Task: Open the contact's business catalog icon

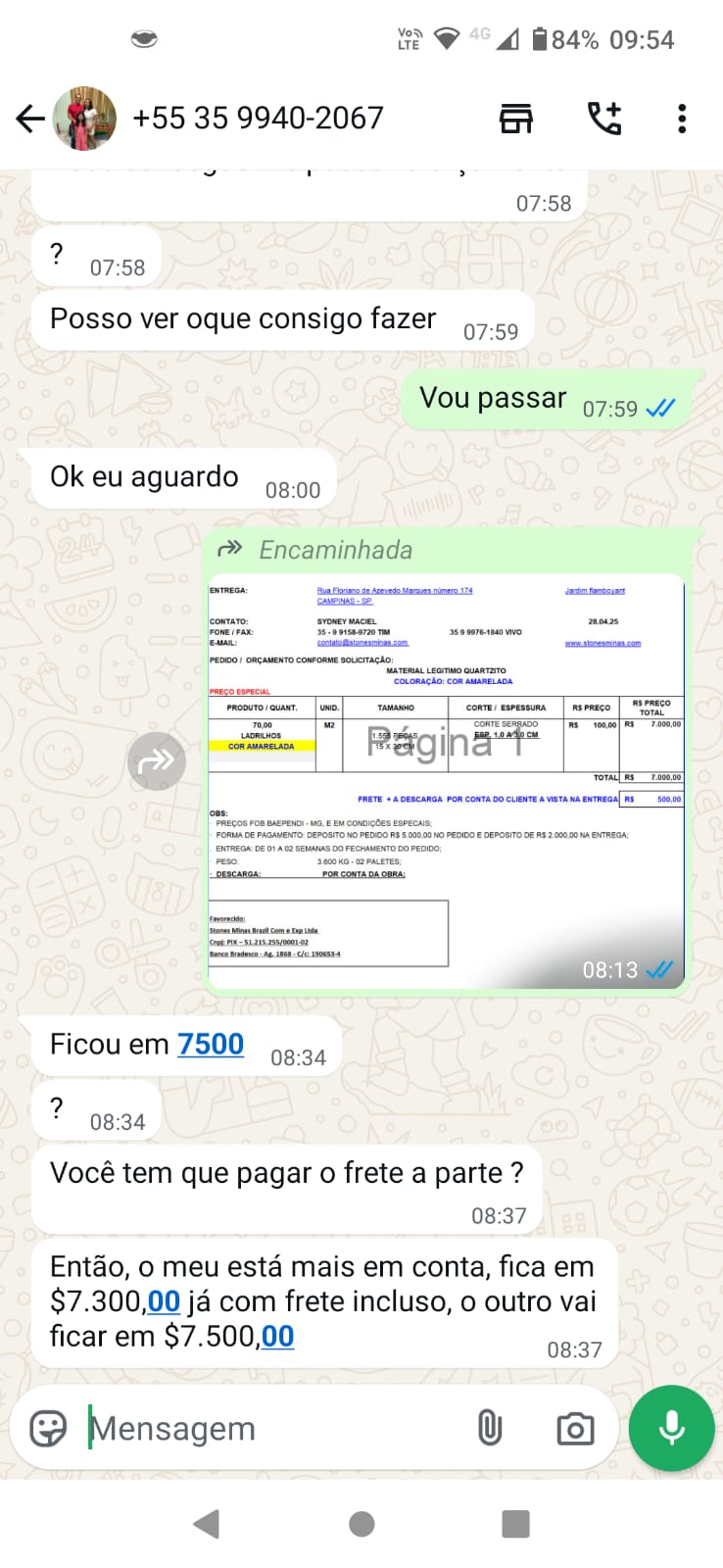Action: tap(515, 117)
